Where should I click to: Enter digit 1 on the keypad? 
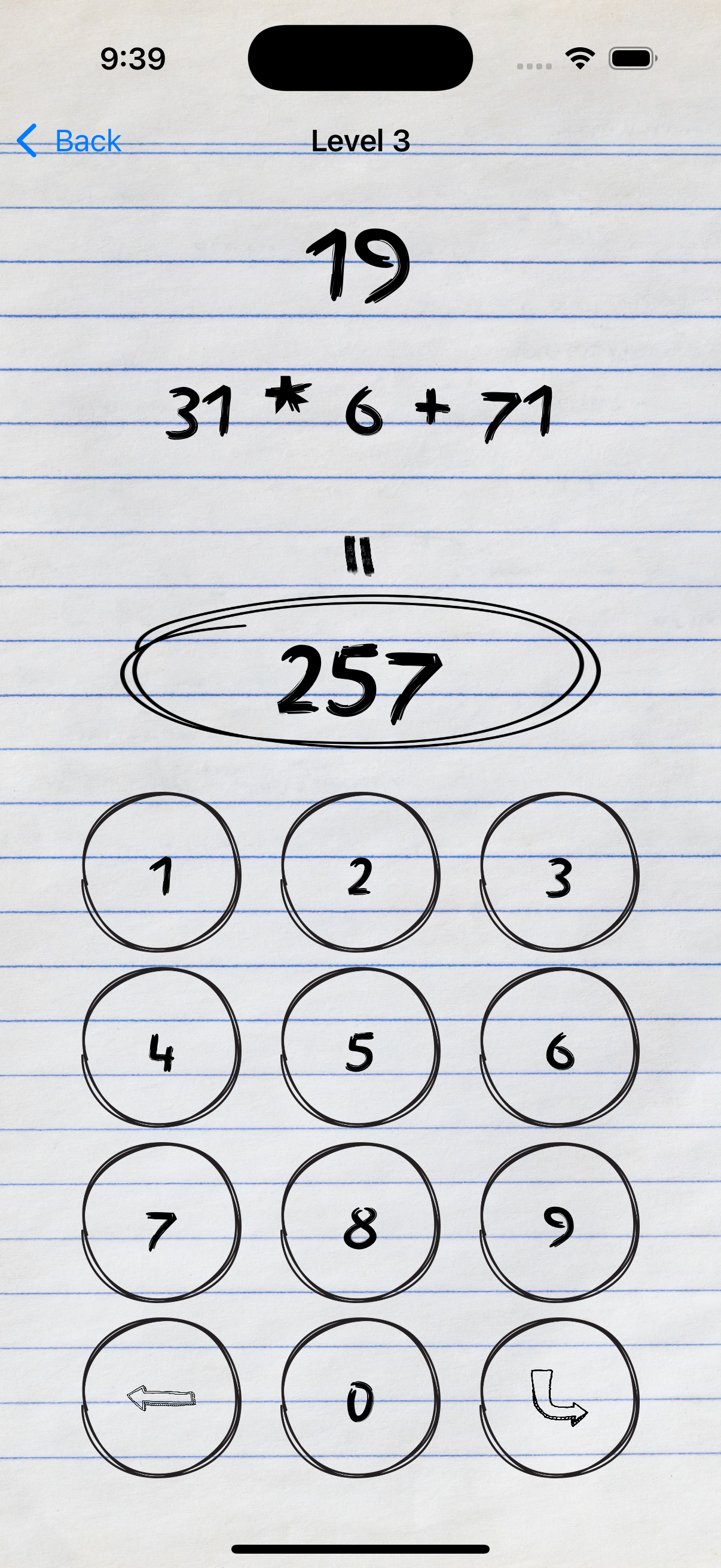161,874
